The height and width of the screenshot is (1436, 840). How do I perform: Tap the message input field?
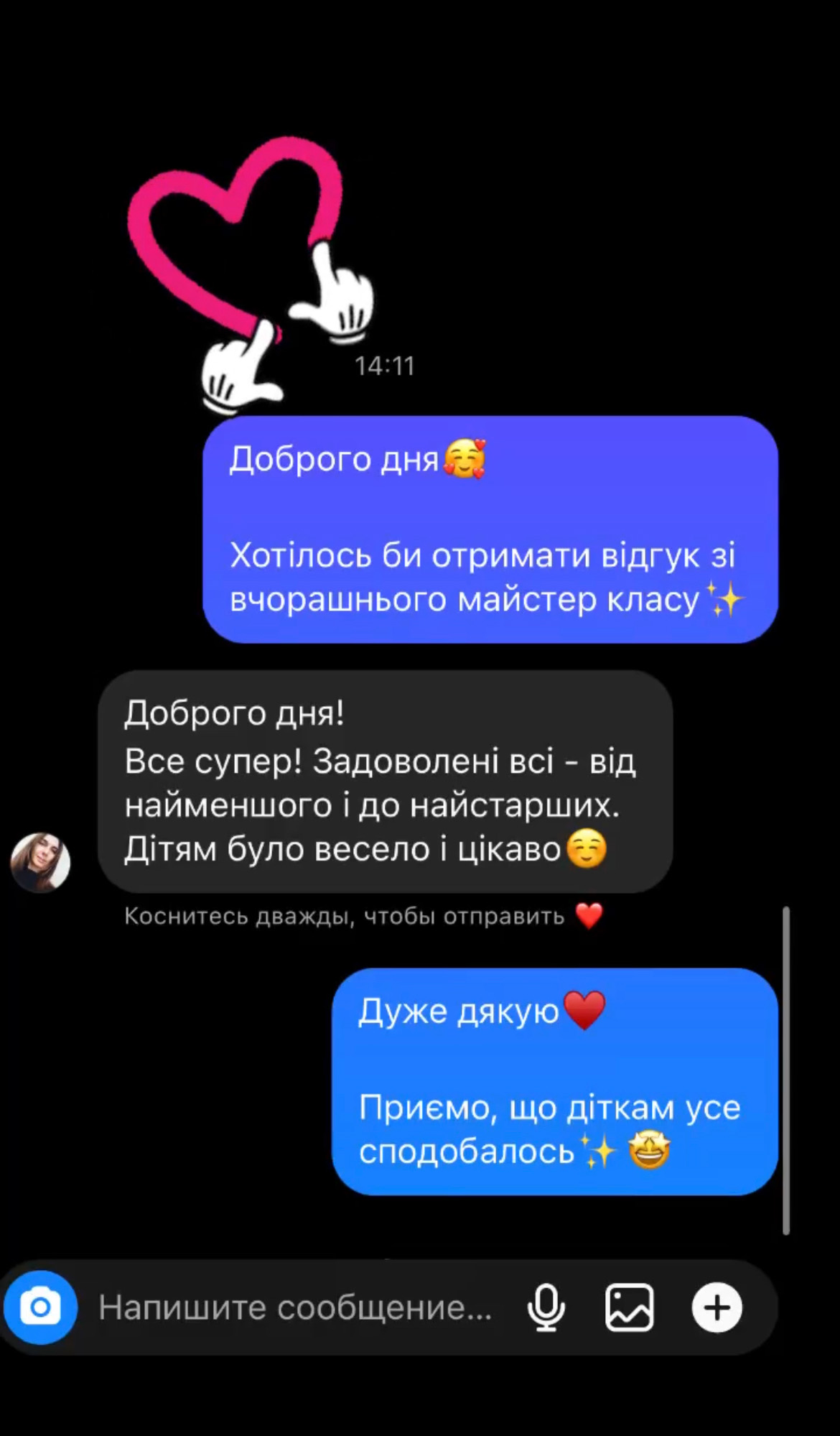tap(294, 1307)
